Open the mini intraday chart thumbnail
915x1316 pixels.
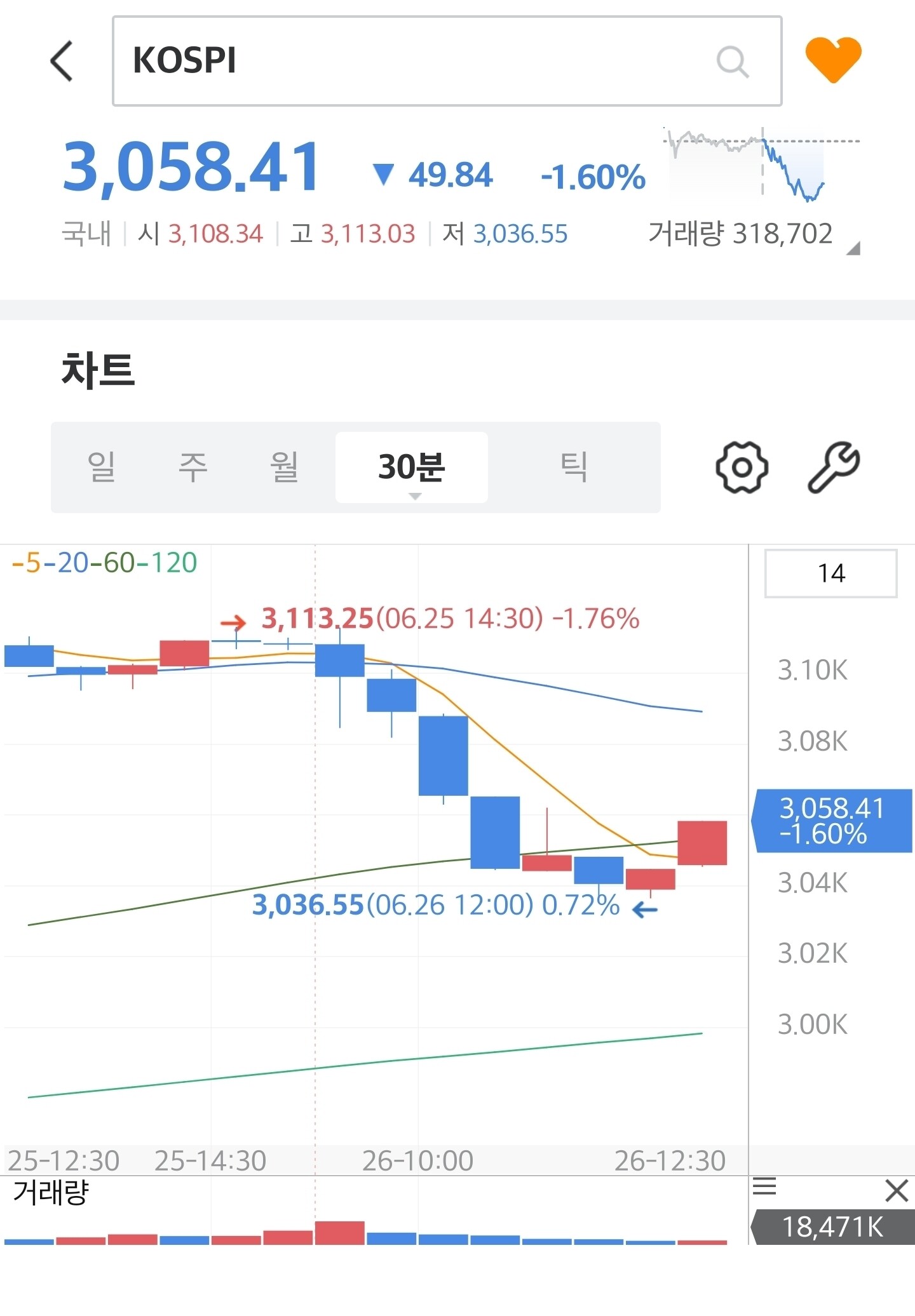coord(762,164)
